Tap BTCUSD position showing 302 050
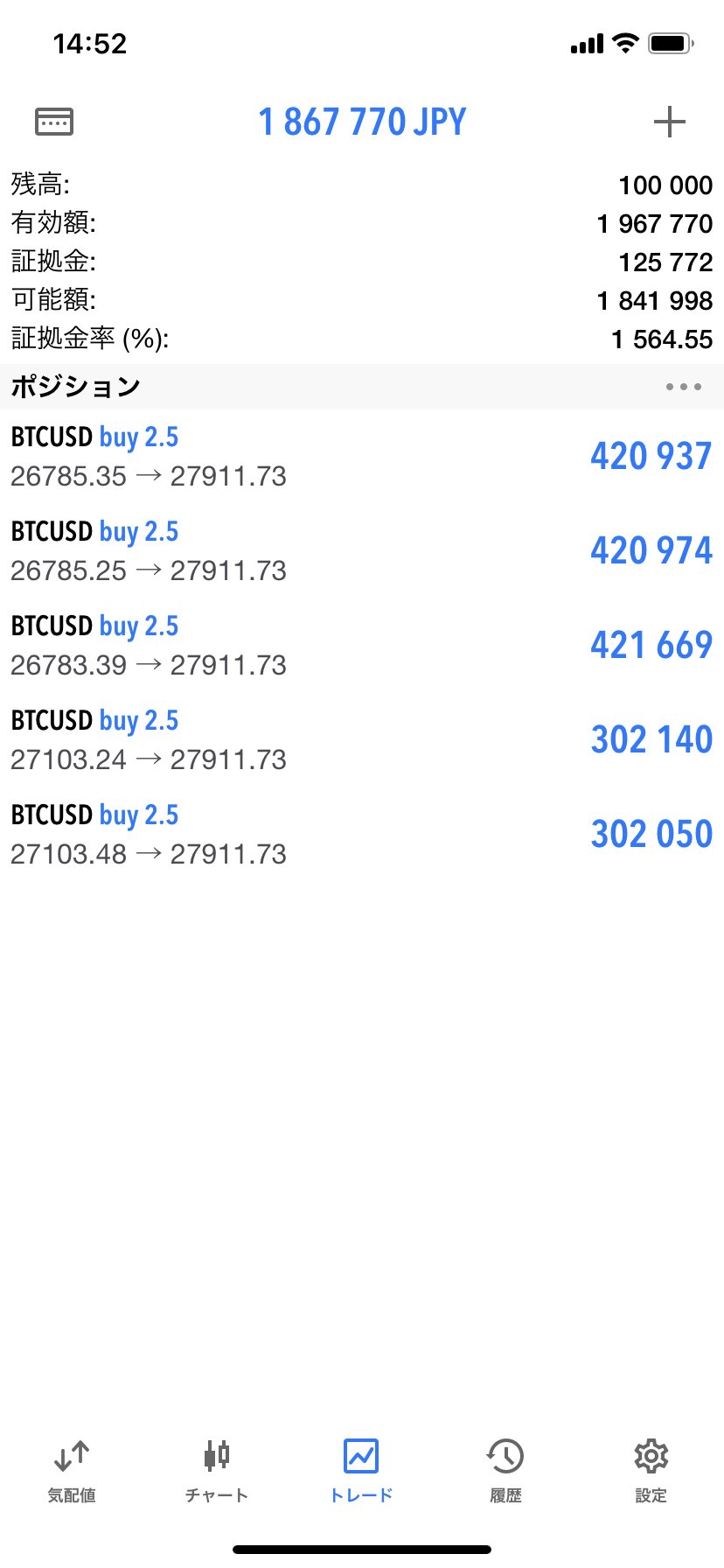The width and height of the screenshot is (724, 1568). pyautogui.click(x=362, y=835)
